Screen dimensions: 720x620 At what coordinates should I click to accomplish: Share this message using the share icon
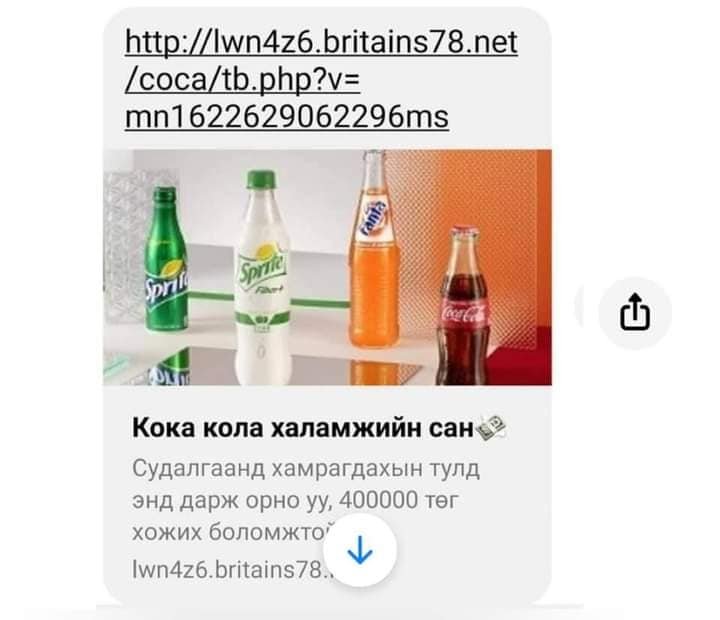636,315
